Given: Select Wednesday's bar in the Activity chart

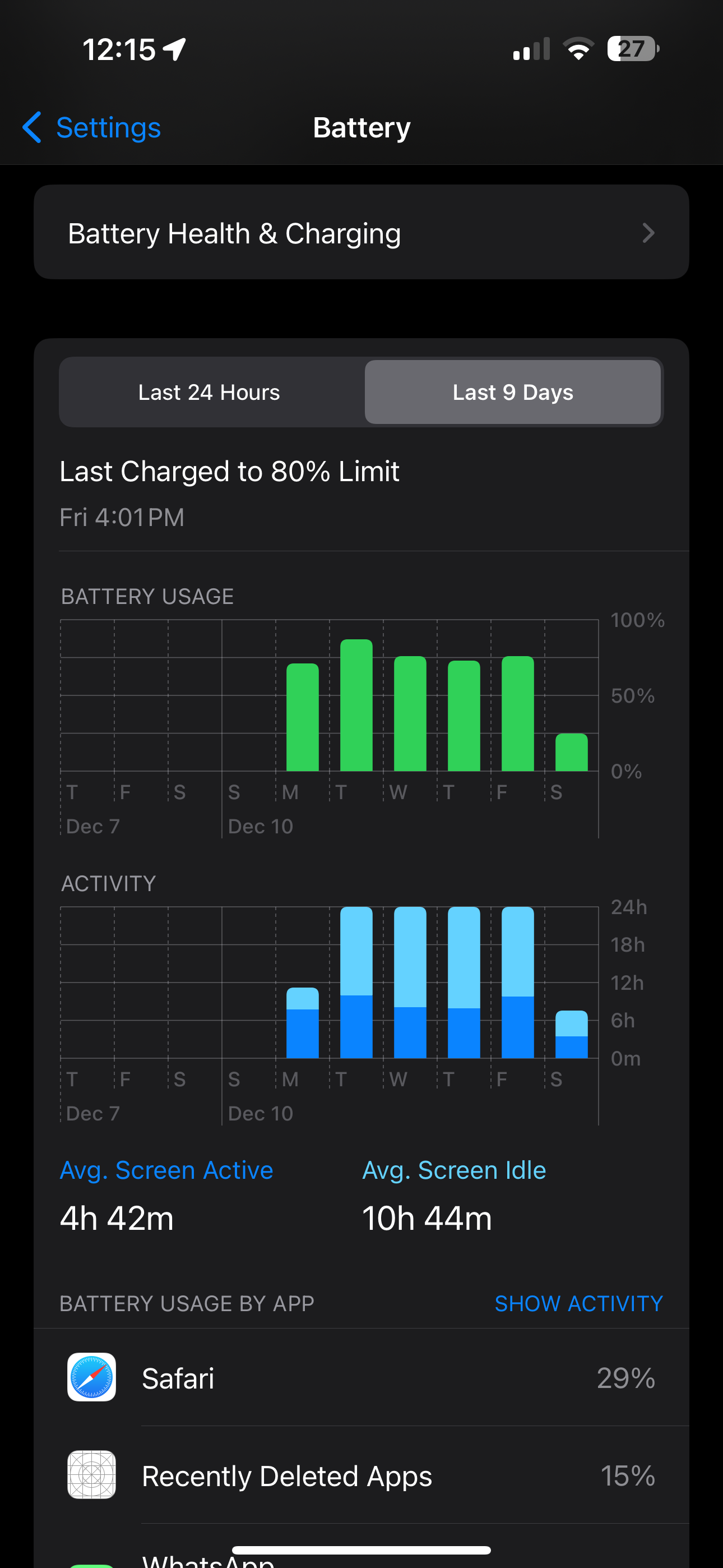Looking at the screenshot, I should click(x=410, y=983).
